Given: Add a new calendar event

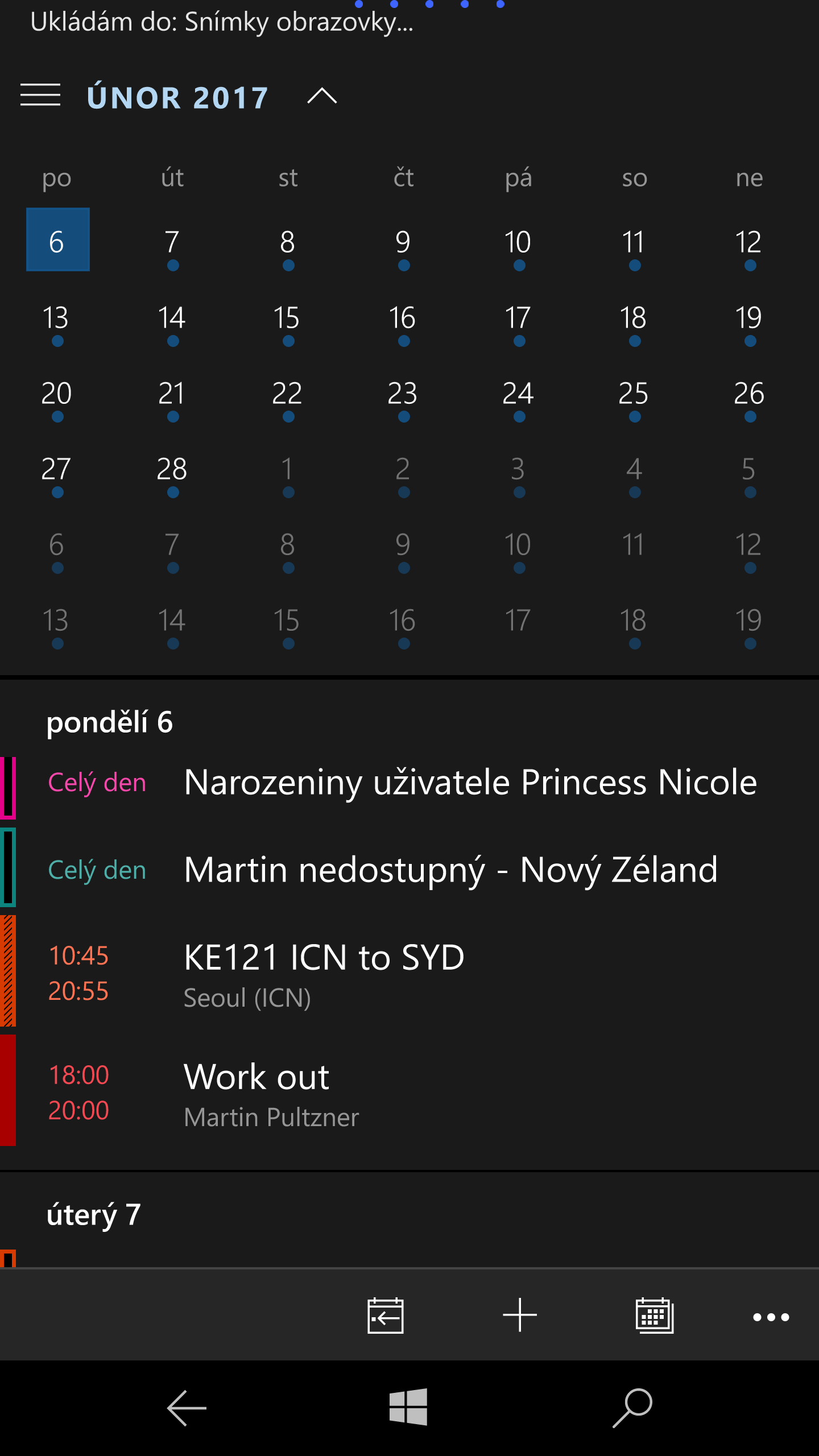Looking at the screenshot, I should (x=520, y=1316).
